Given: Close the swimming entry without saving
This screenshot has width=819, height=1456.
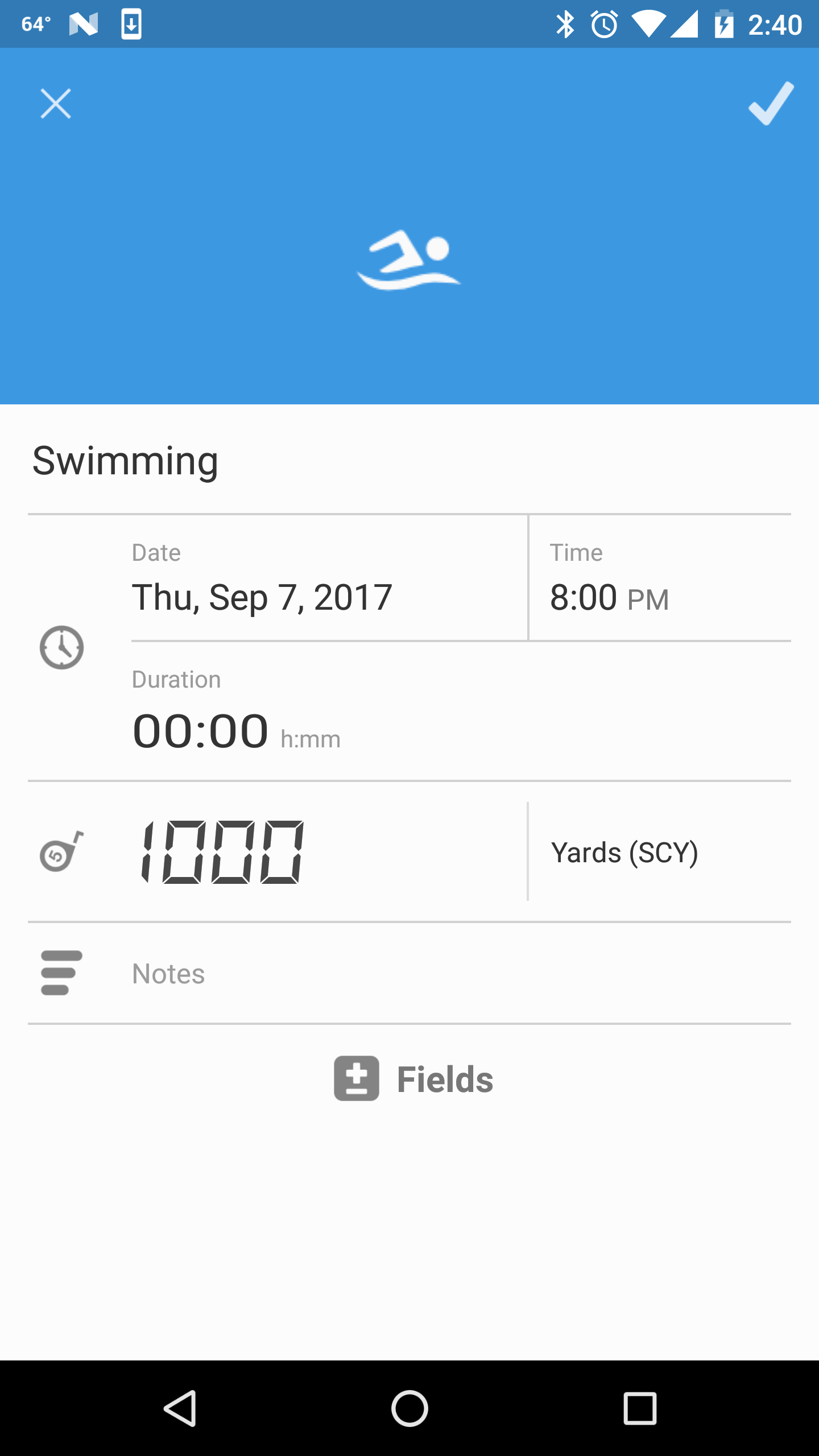Looking at the screenshot, I should 56,104.
